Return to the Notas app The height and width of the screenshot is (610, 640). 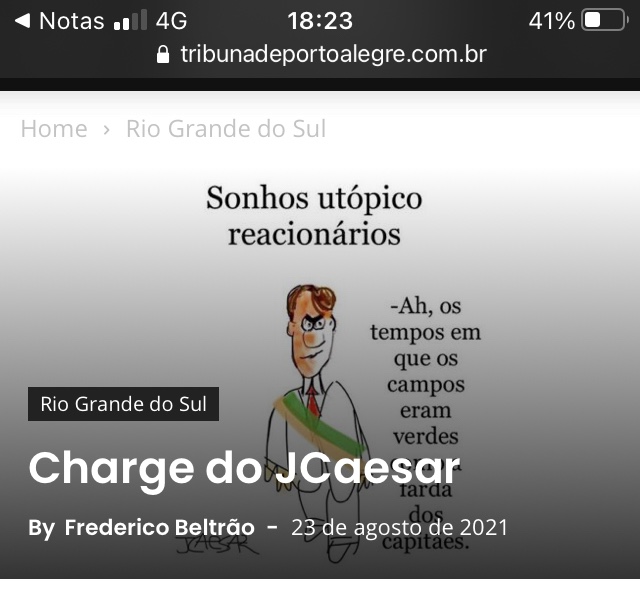click(58, 21)
